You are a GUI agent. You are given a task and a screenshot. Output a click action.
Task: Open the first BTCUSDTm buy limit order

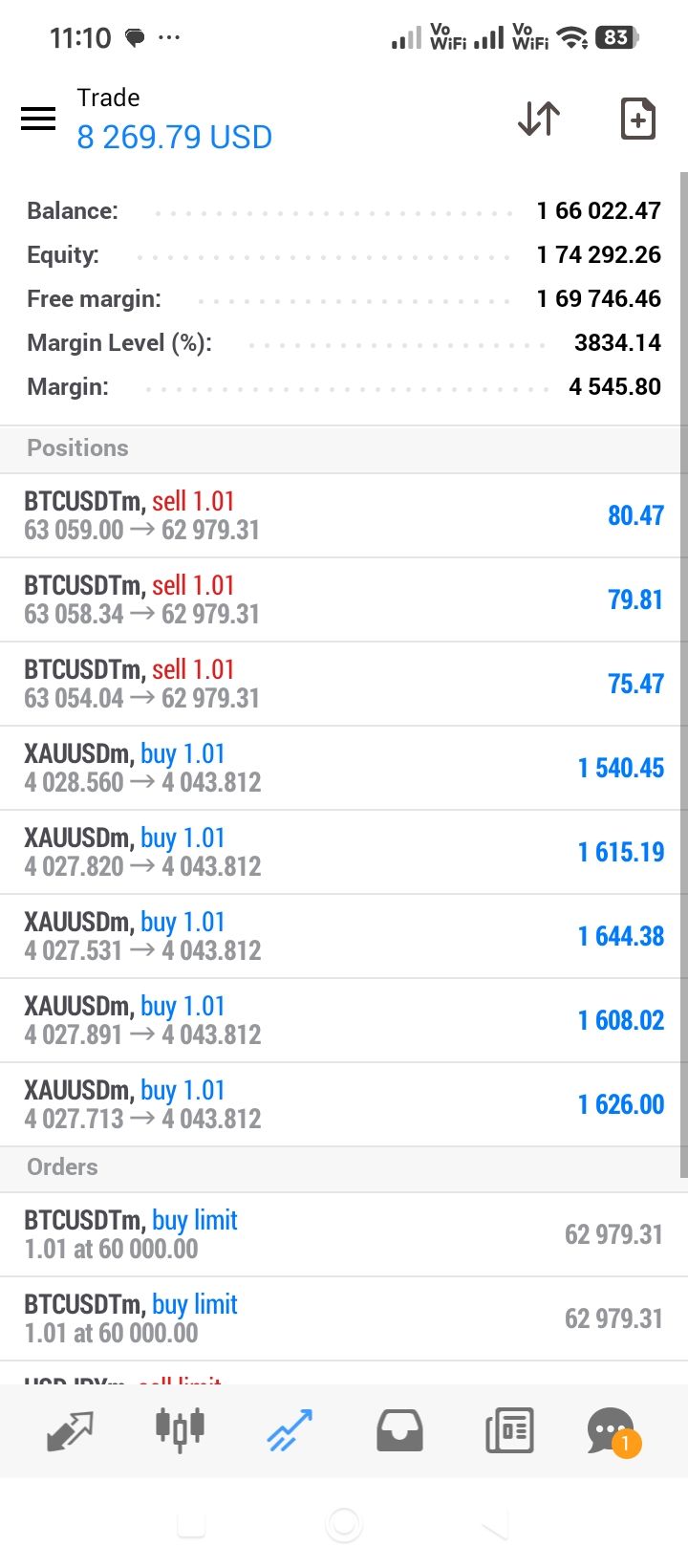tap(344, 1234)
